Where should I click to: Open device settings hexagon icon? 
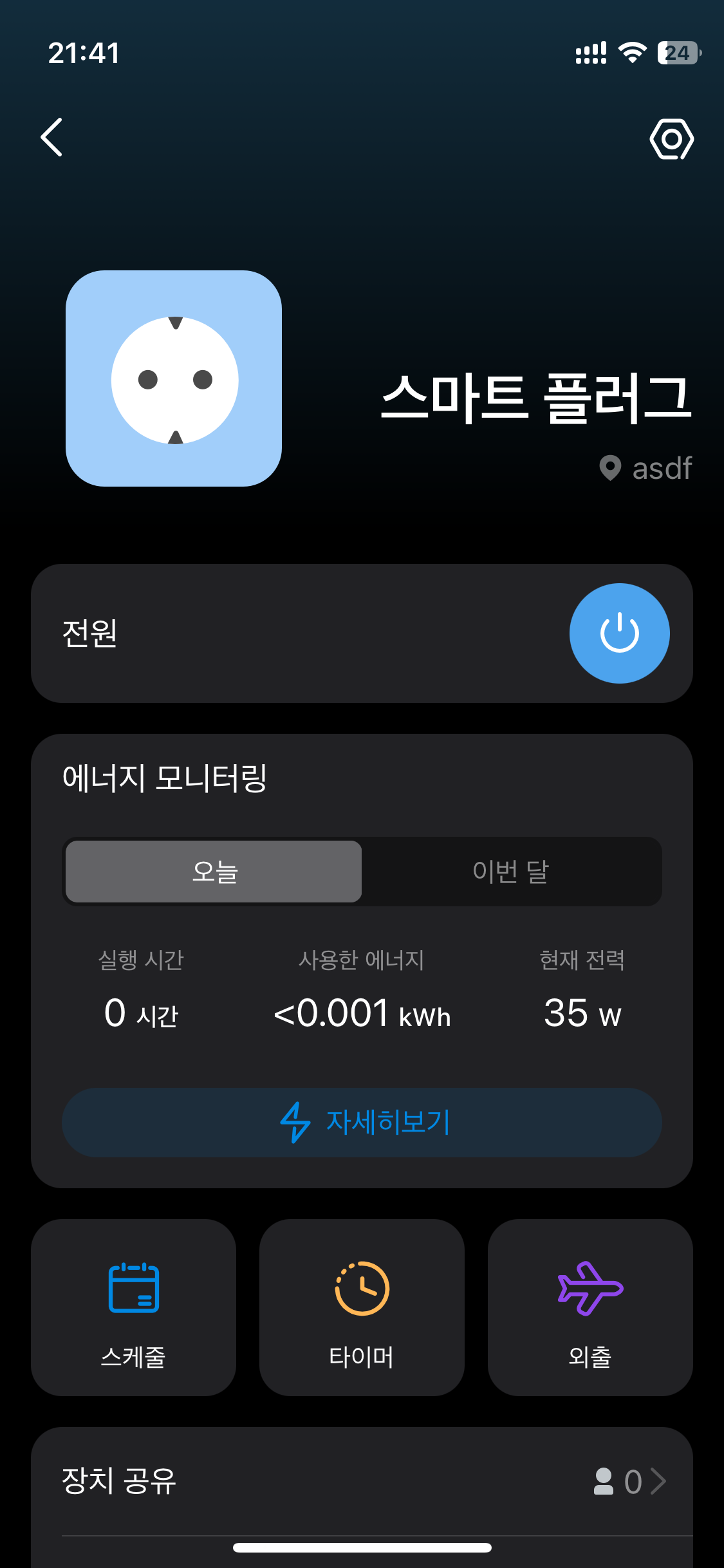click(x=671, y=138)
